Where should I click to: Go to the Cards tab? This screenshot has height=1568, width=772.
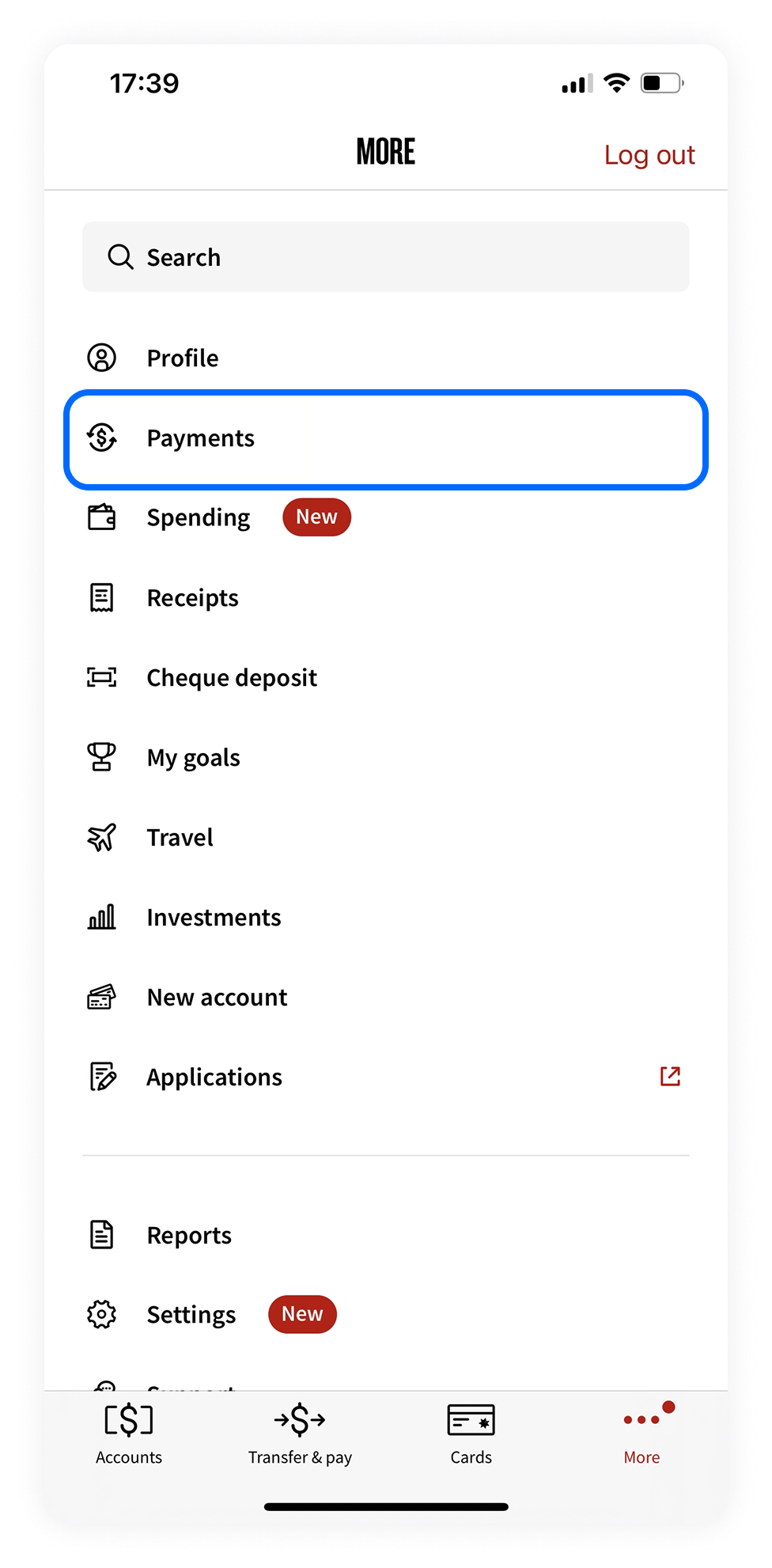pos(471,1434)
